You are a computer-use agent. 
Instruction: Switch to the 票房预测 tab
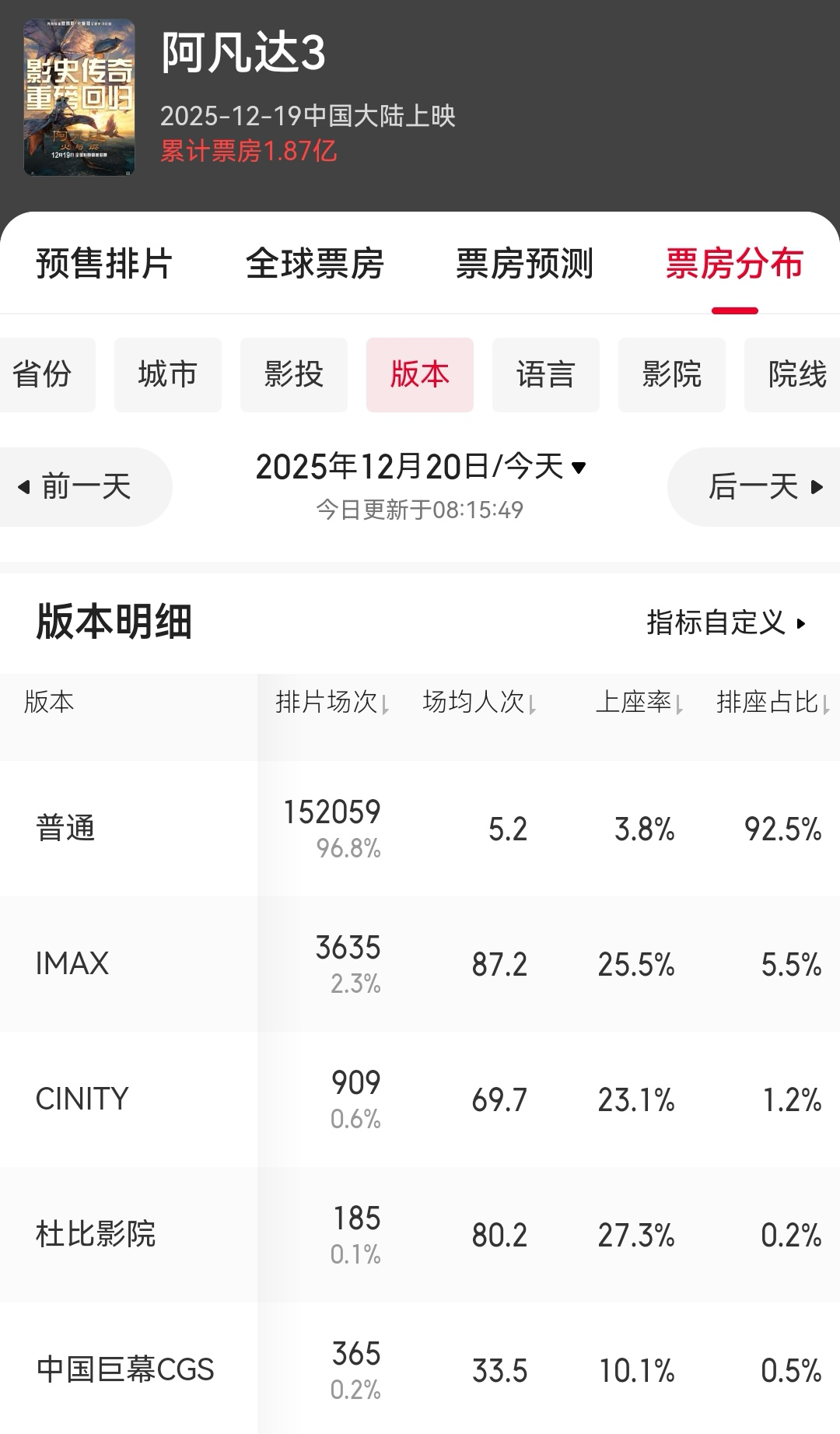coord(524,264)
